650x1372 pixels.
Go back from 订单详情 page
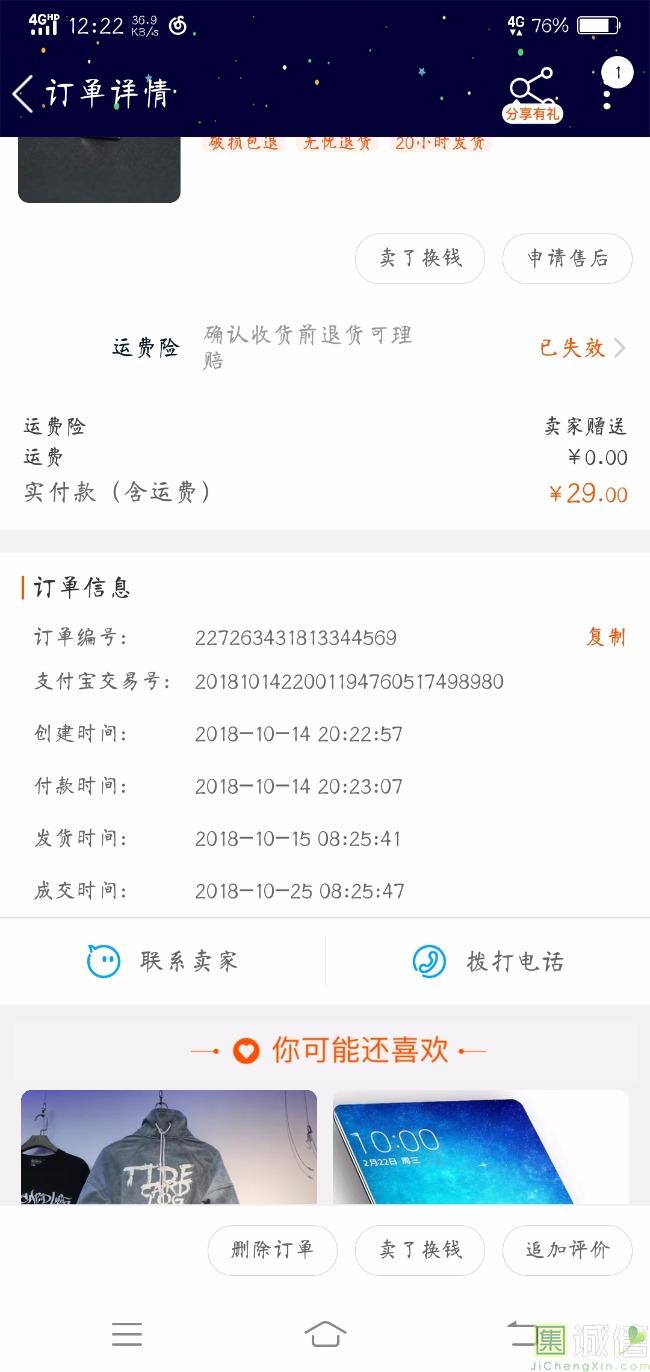click(x=22, y=94)
